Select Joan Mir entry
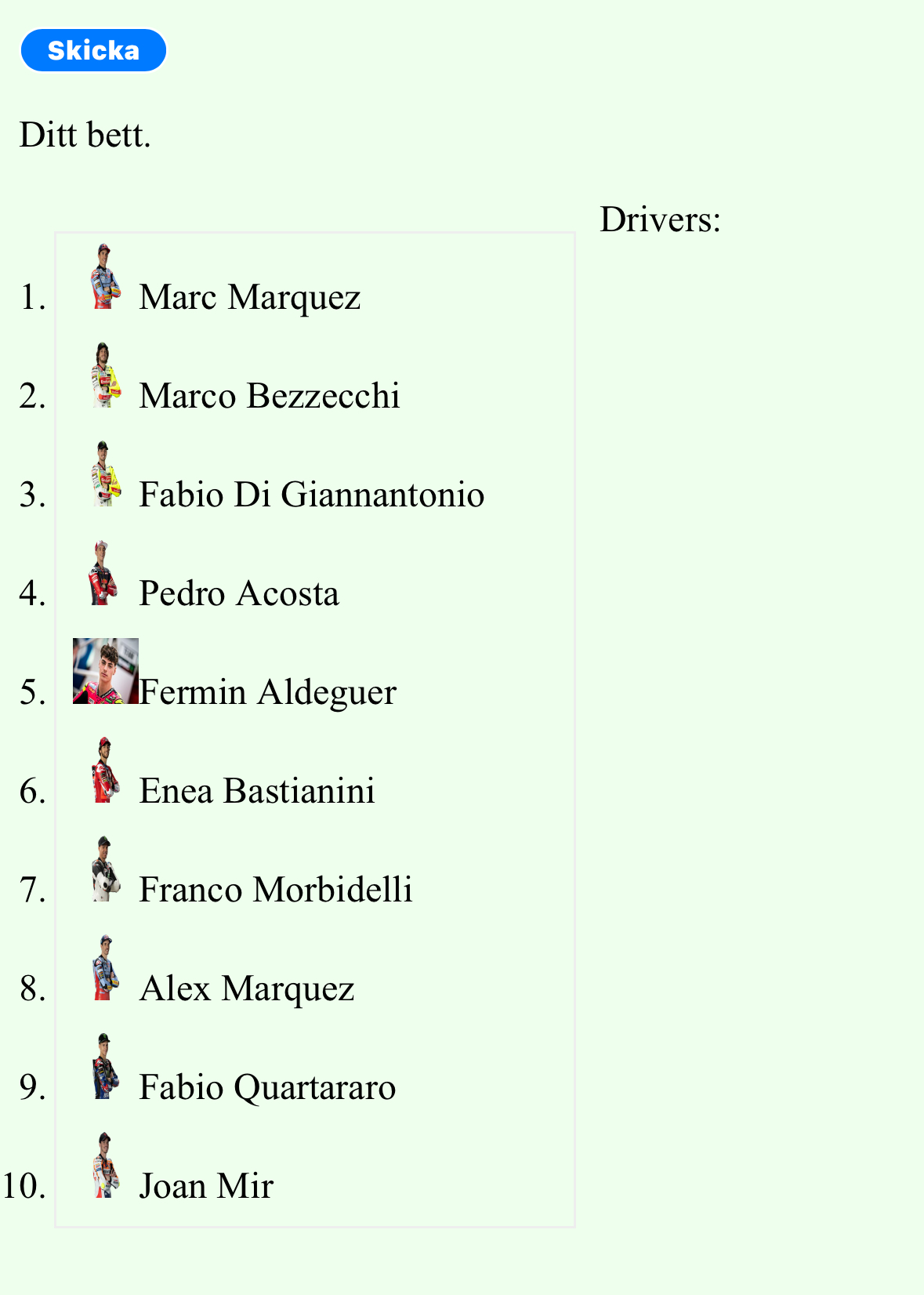The height and width of the screenshot is (1295, 924). coord(205,1185)
